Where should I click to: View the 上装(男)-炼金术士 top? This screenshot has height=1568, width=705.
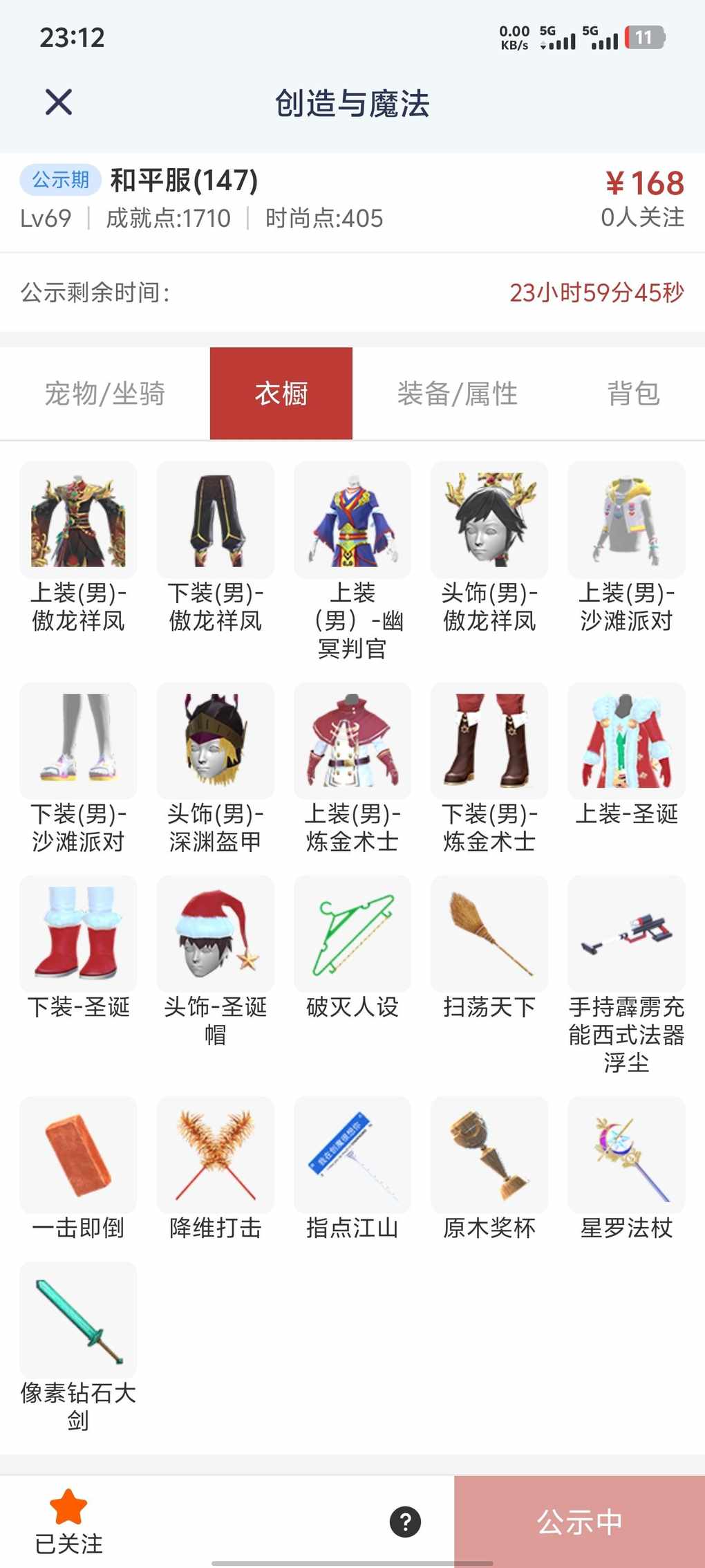point(352,741)
